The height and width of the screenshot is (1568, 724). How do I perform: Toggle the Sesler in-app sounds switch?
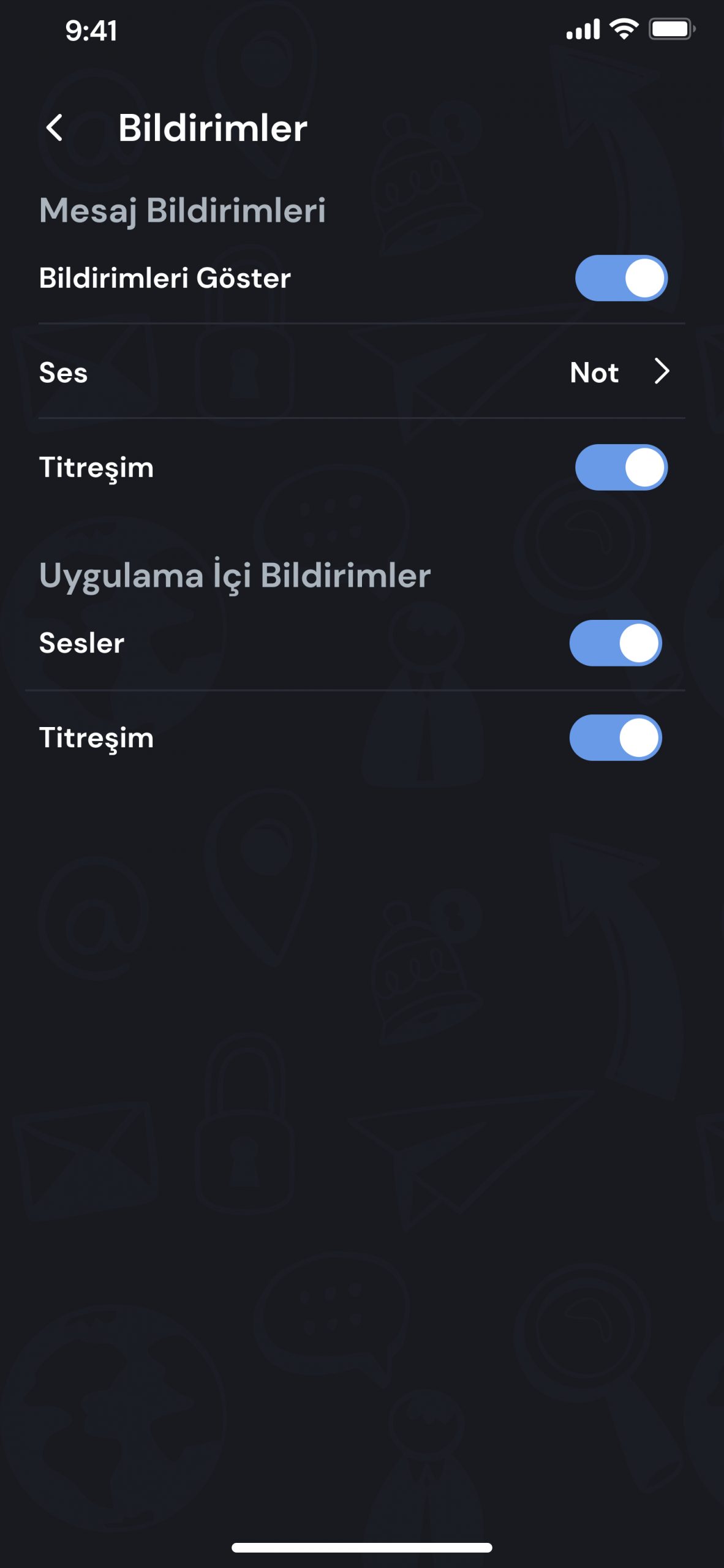[x=615, y=643]
